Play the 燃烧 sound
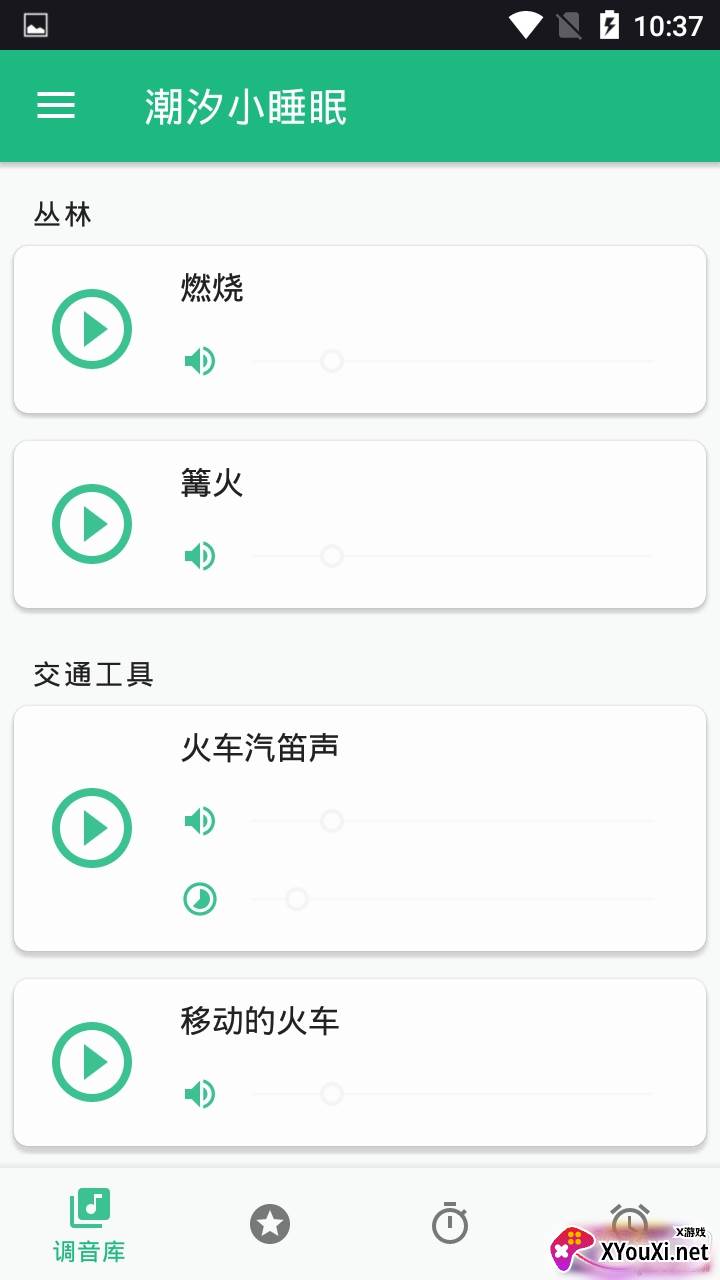The image size is (720, 1280). [92, 329]
